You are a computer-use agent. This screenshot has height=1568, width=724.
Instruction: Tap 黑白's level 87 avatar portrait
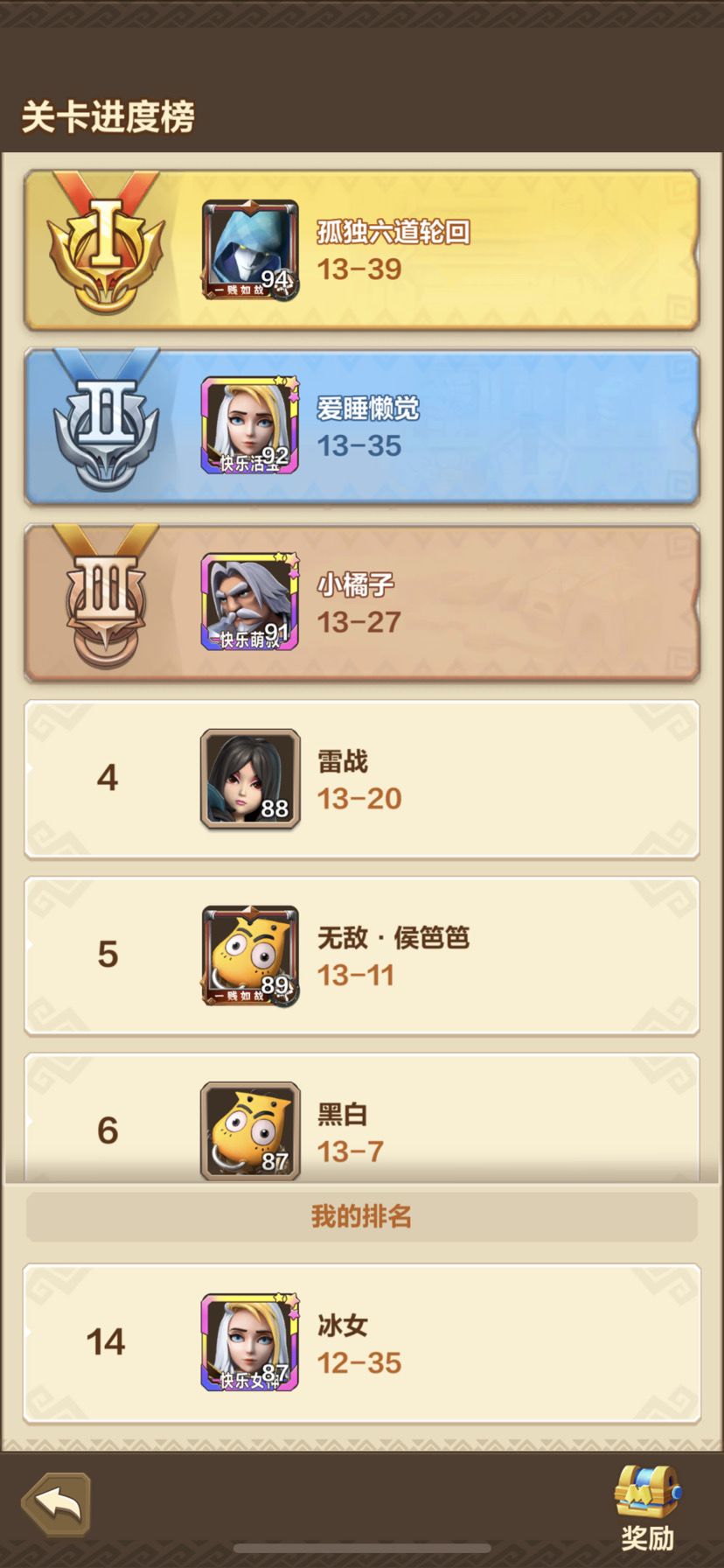(249, 1131)
